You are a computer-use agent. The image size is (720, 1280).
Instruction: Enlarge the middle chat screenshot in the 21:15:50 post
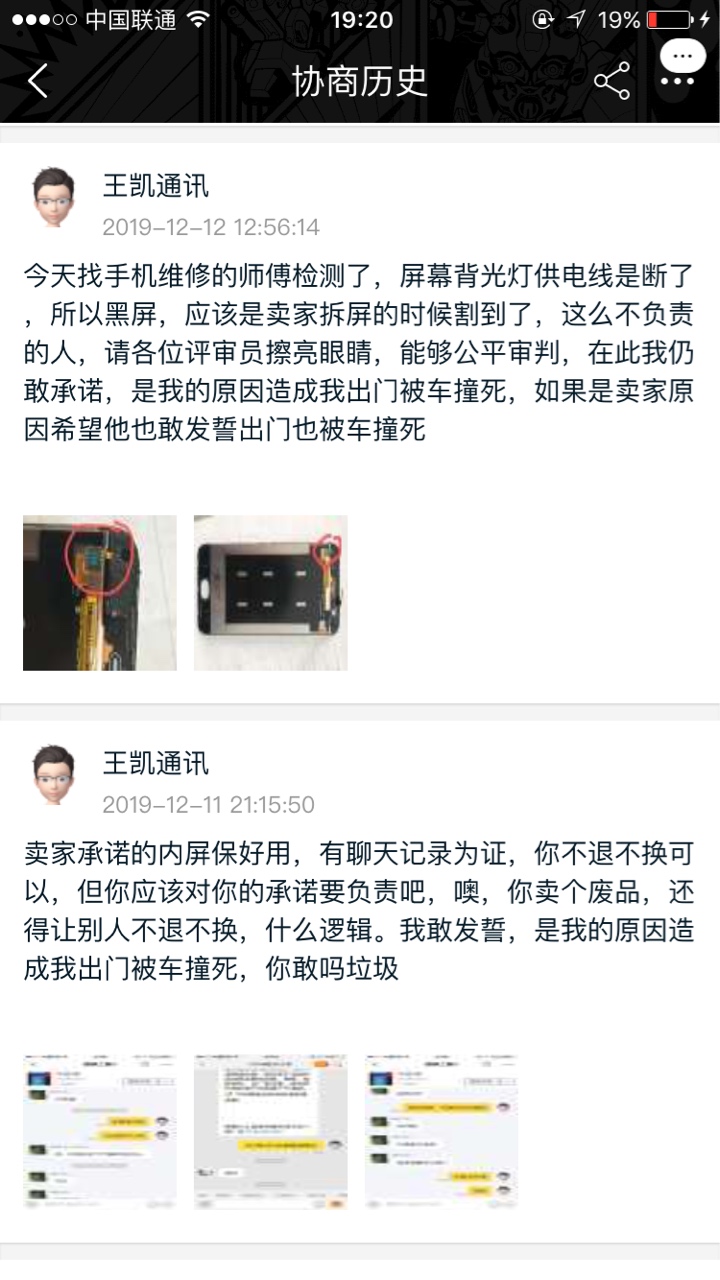[271, 1131]
